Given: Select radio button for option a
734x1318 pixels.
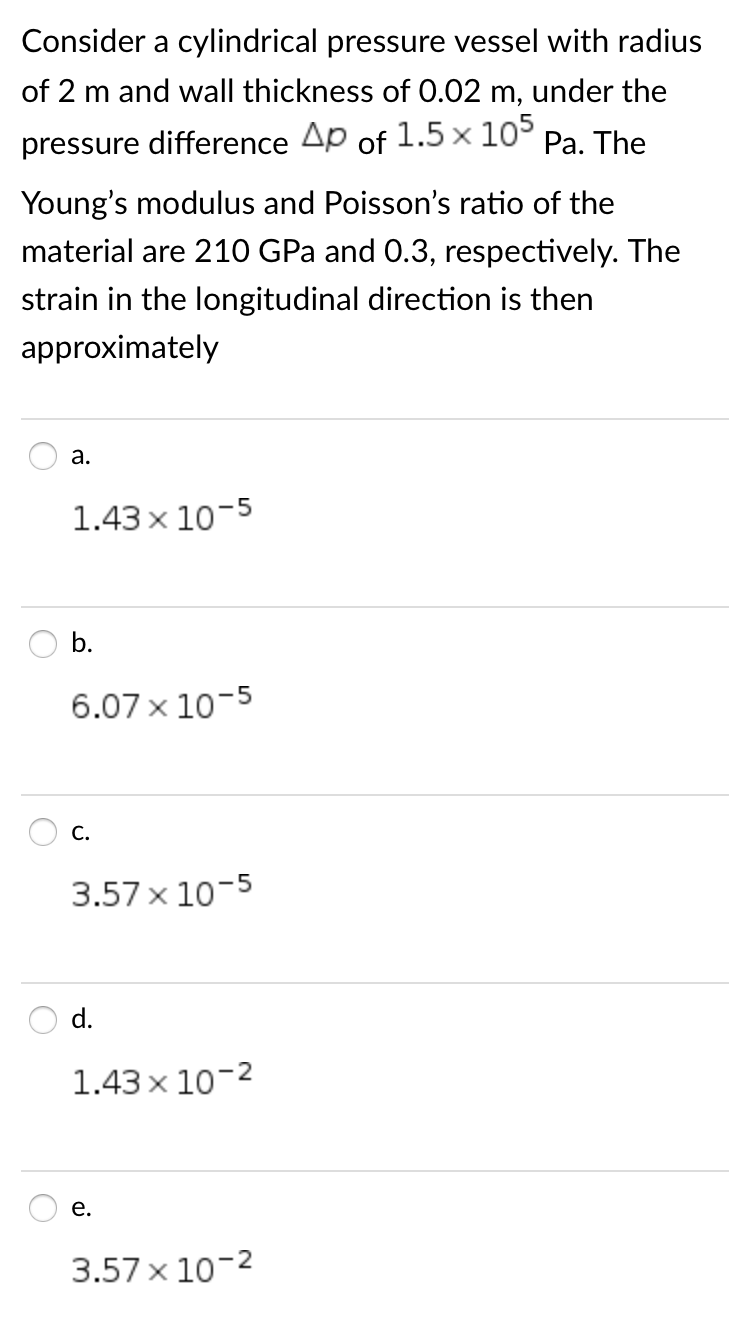Looking at the screenshot, I should coord(43,457).
